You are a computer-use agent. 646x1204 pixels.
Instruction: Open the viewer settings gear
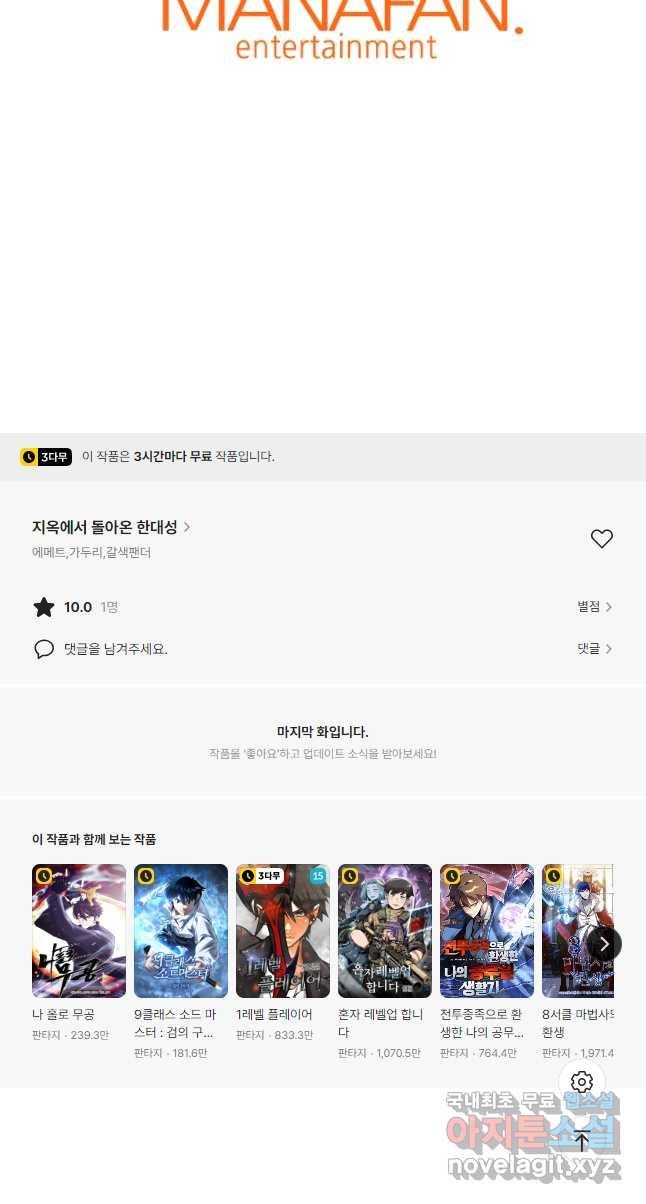582,1082
